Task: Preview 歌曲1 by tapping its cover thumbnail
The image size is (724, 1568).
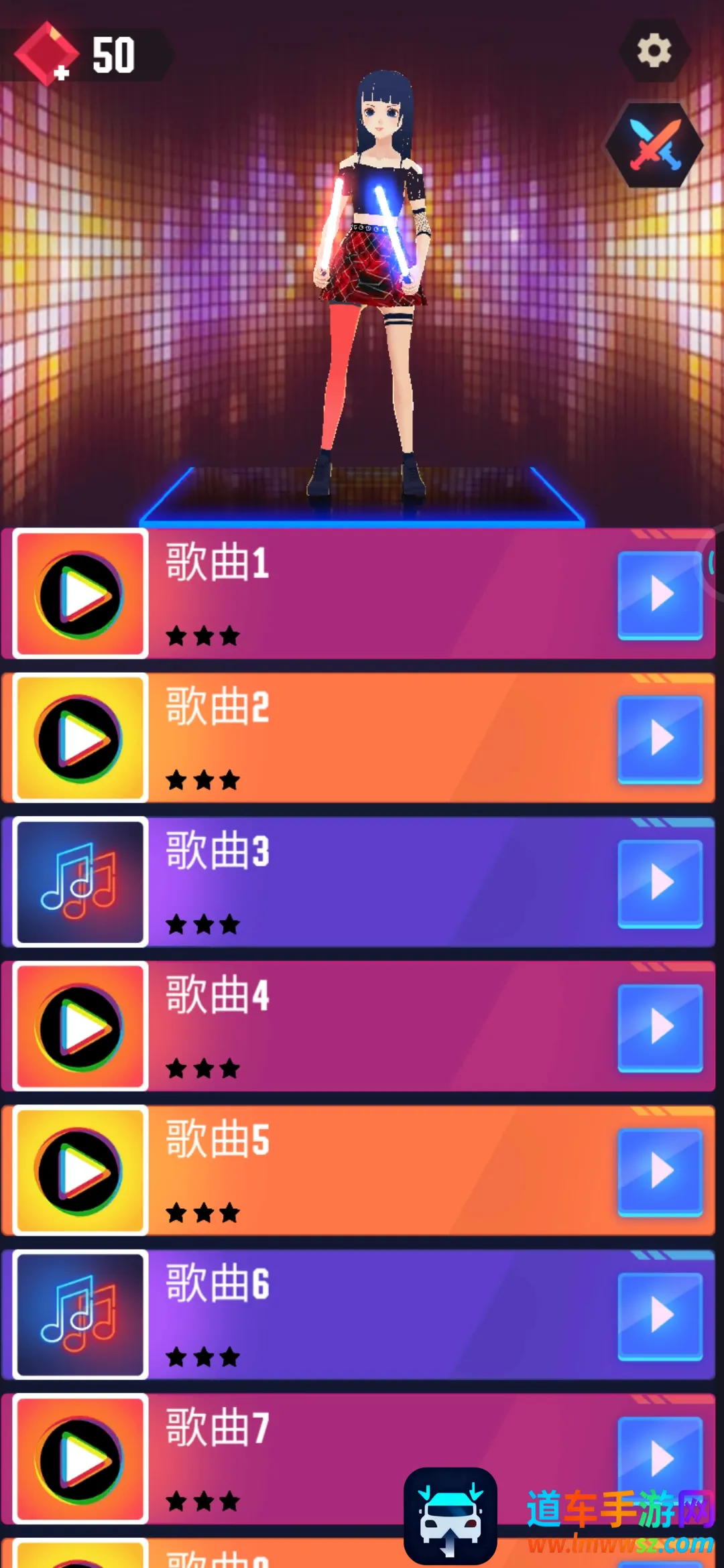Action: coord(80,594)
